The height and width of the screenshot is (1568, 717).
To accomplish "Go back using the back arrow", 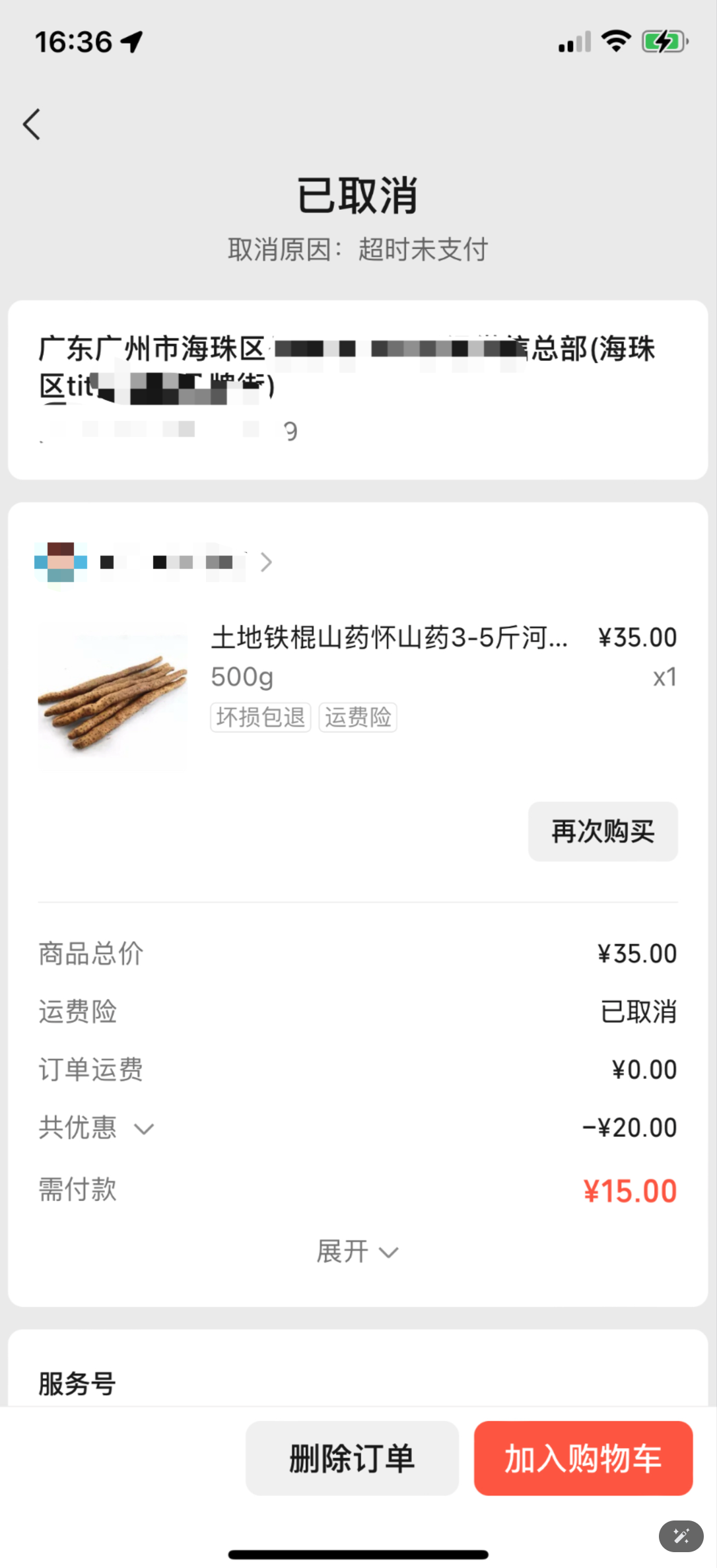I will [32, 124].
